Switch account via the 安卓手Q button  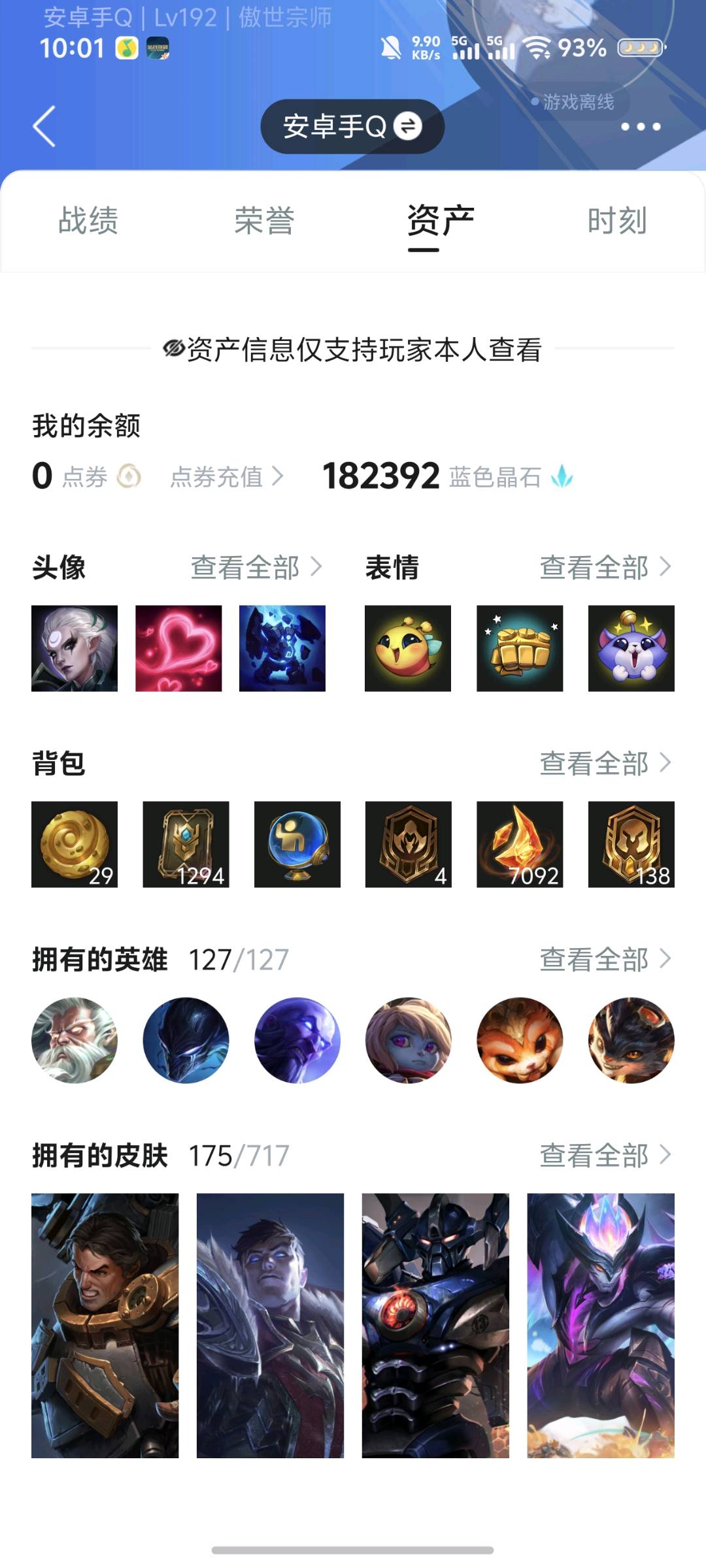[352, 126]
